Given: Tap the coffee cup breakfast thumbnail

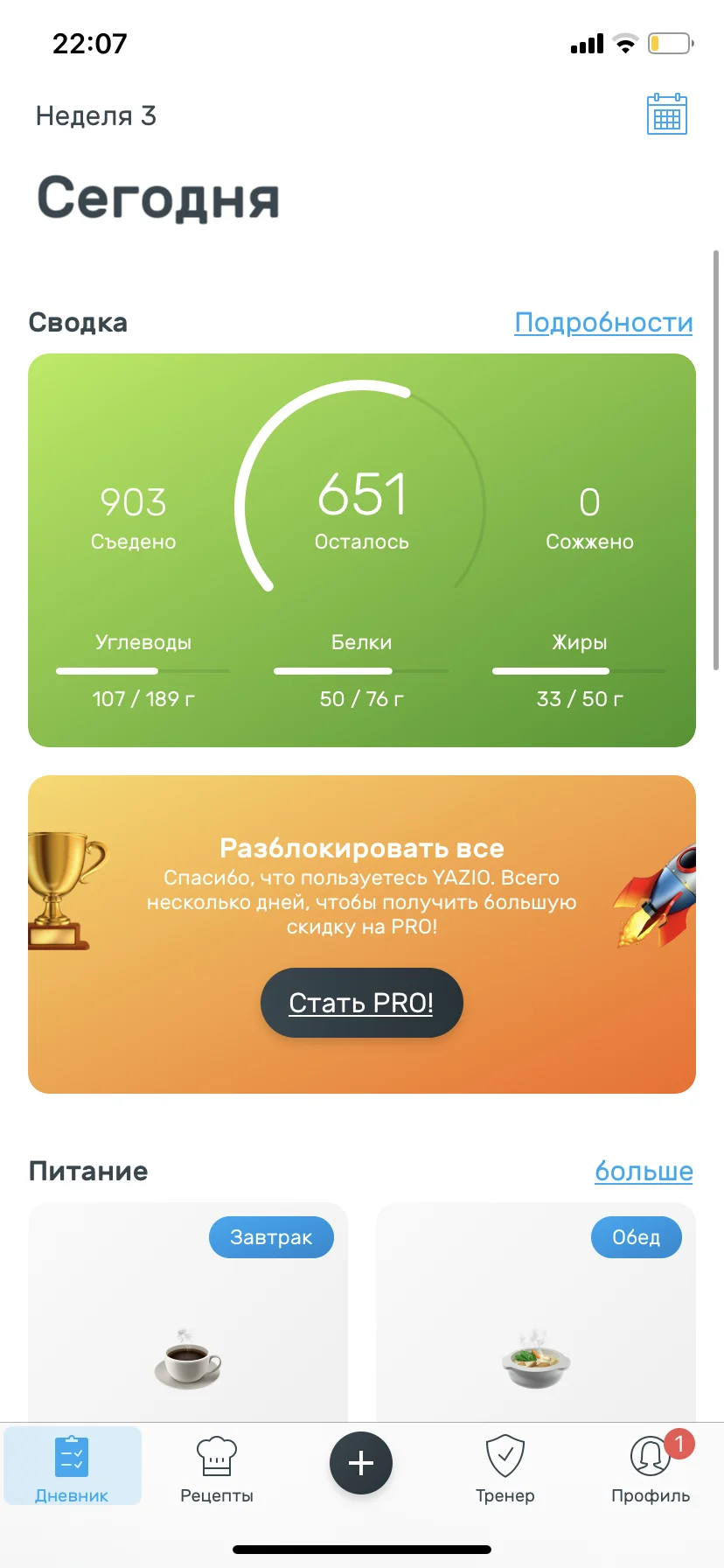Looking at the screenshot, I should point(186,1359).
